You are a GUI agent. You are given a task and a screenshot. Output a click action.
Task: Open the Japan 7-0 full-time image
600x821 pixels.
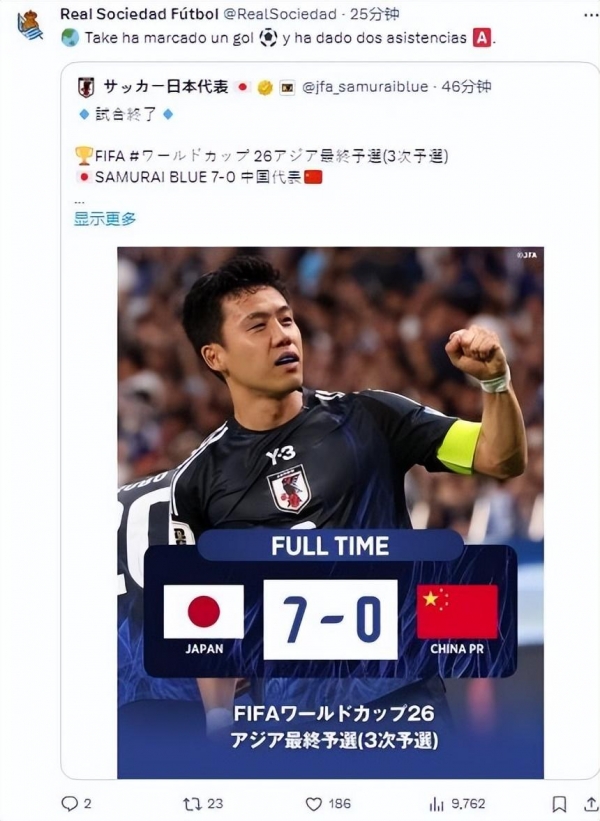click(330, 510)
